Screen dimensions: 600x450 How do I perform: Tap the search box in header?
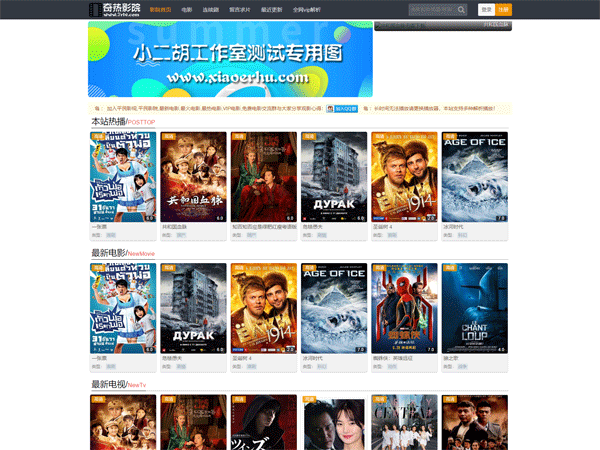pos(440,9)
